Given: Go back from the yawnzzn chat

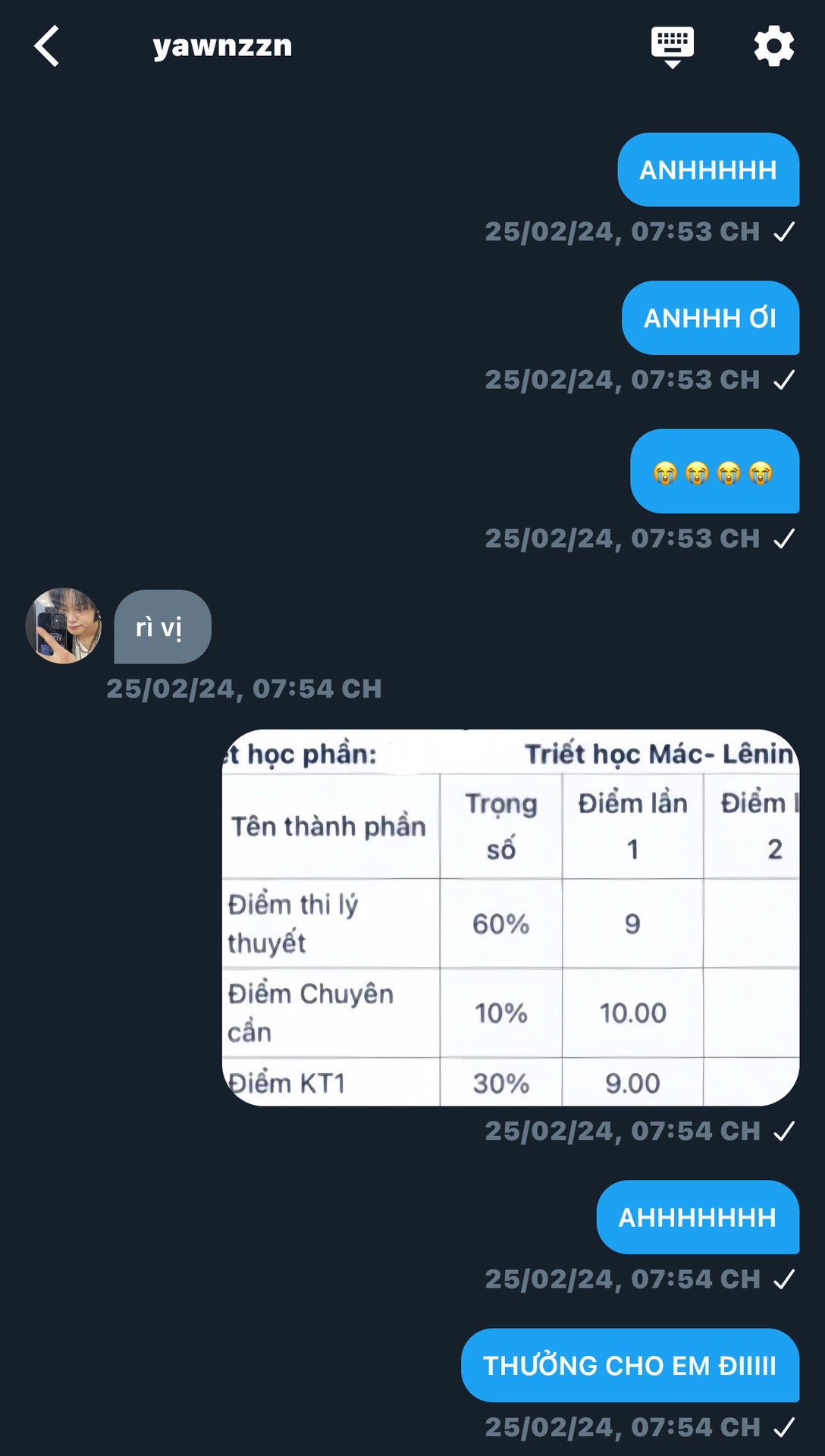Looking at the screenshot, I should (x=47, y=46).
